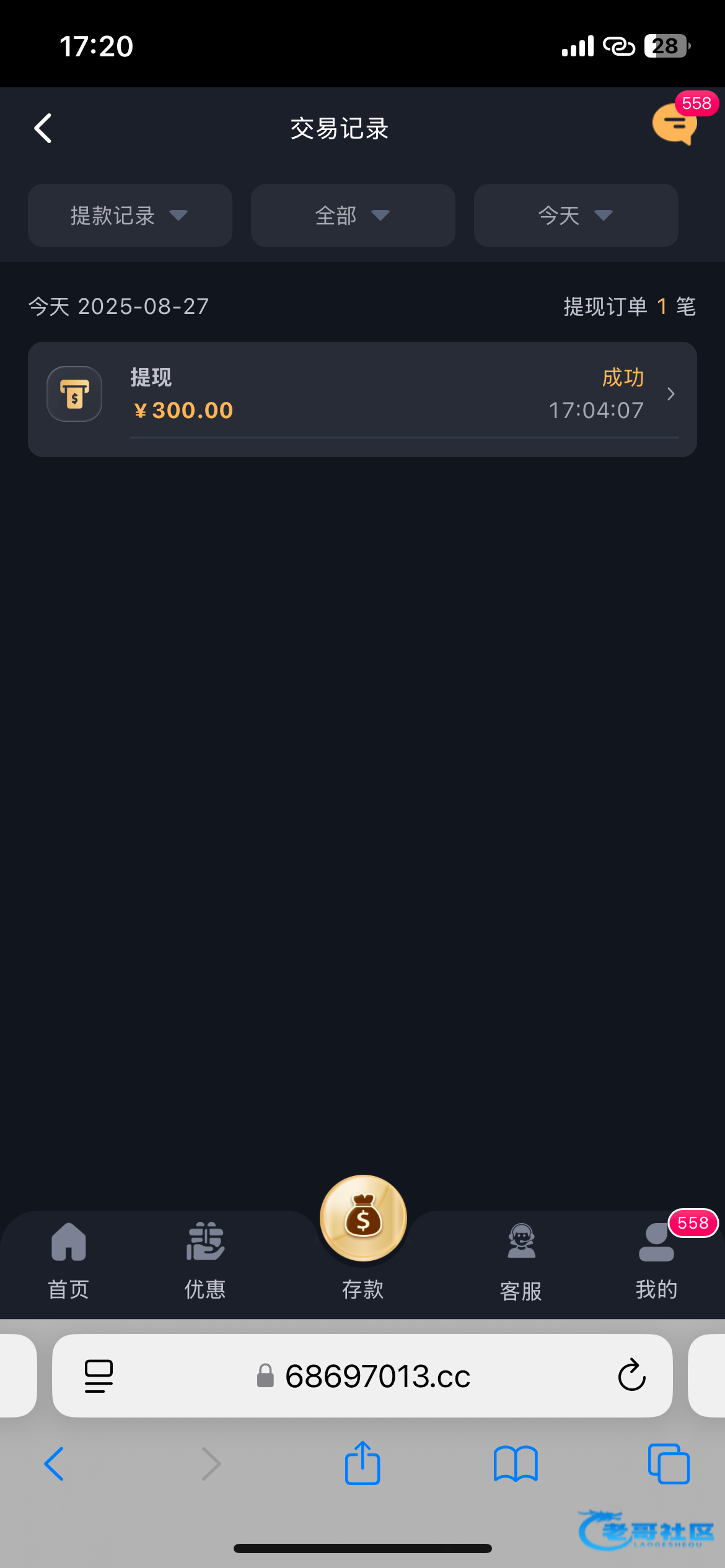Screen dimensions: 725x1568
Task: Expand the 今天 date filter
Action: pos(576,216)
